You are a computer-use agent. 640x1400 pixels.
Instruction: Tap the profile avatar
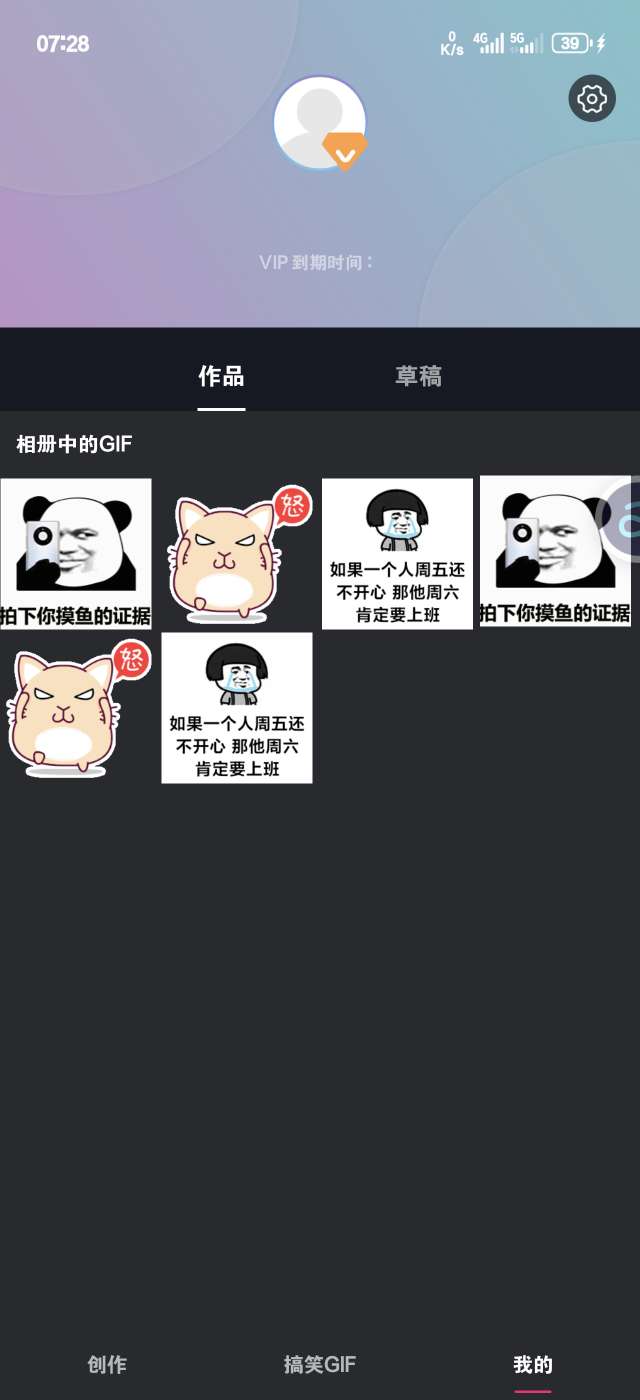coord(320,123)
